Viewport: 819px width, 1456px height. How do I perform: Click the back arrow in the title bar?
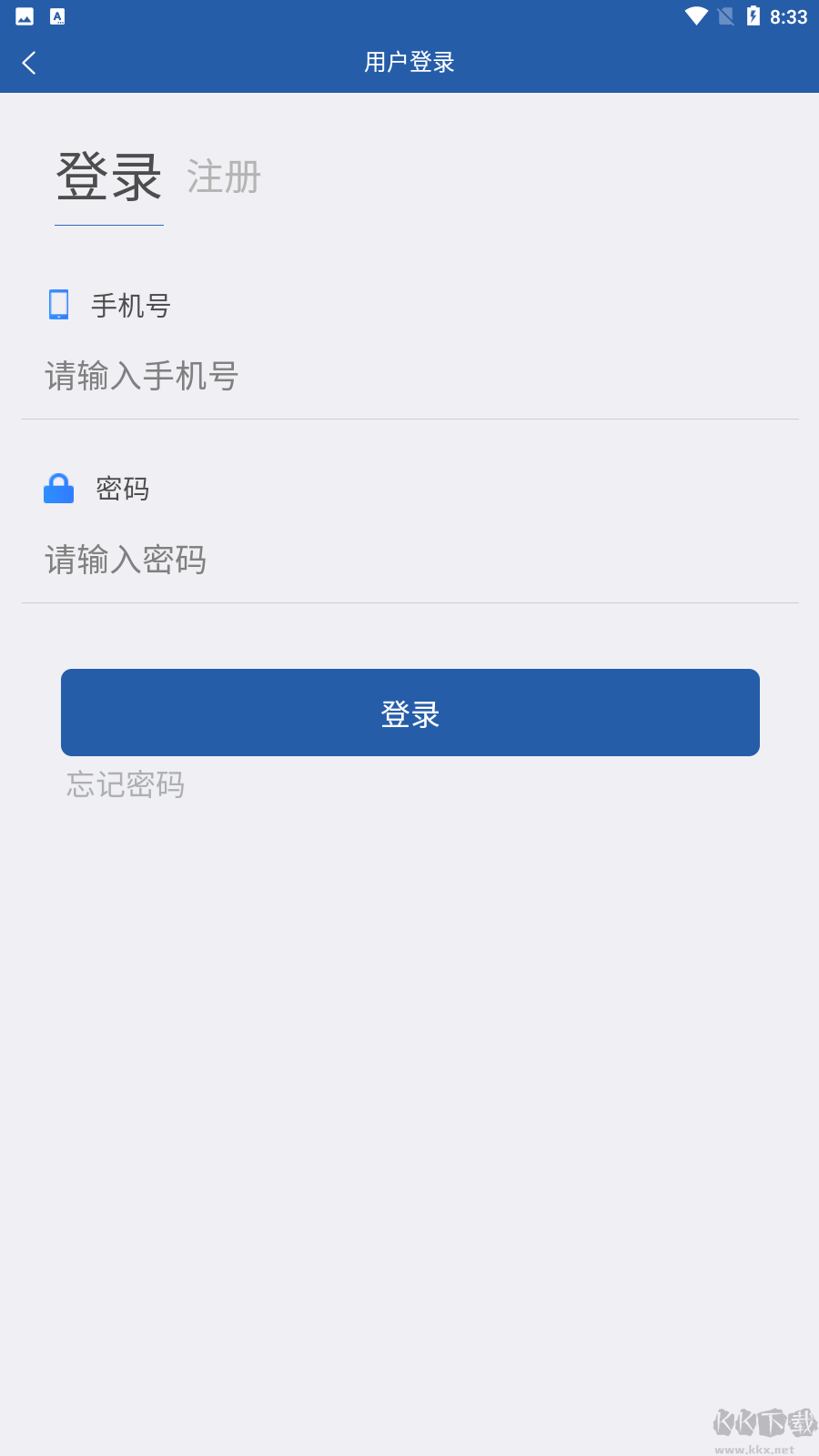[x=28, y=62]
